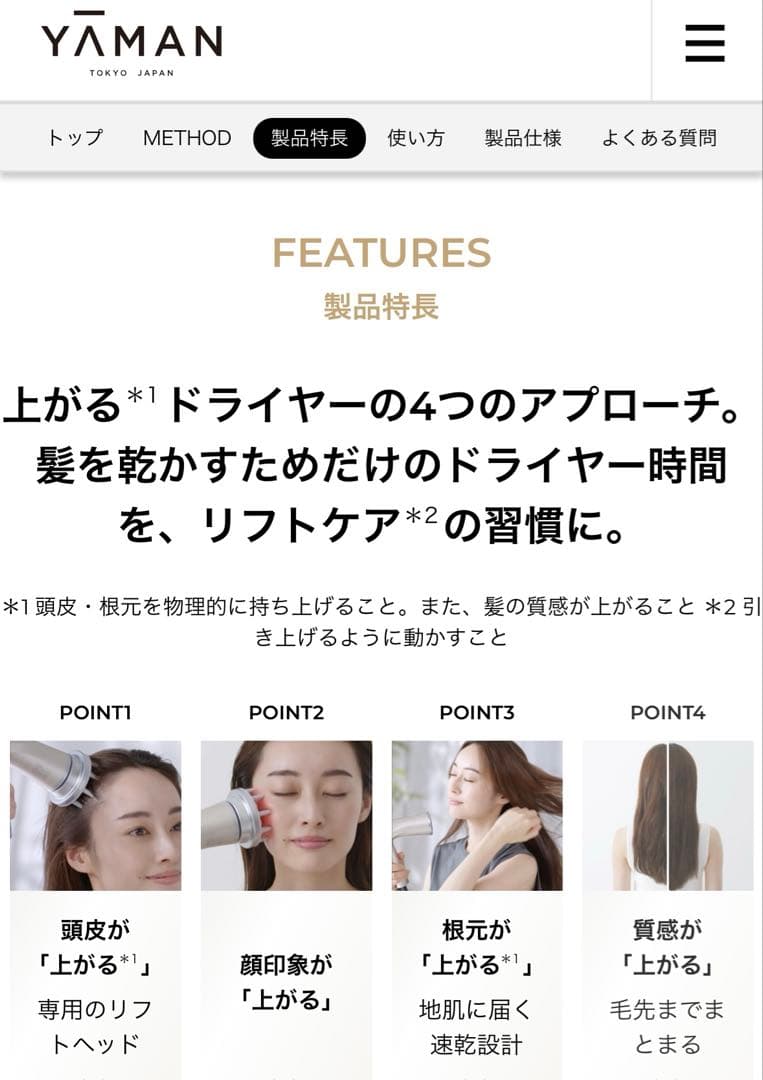Jump to the トップ section

click(x=75, y=138)
